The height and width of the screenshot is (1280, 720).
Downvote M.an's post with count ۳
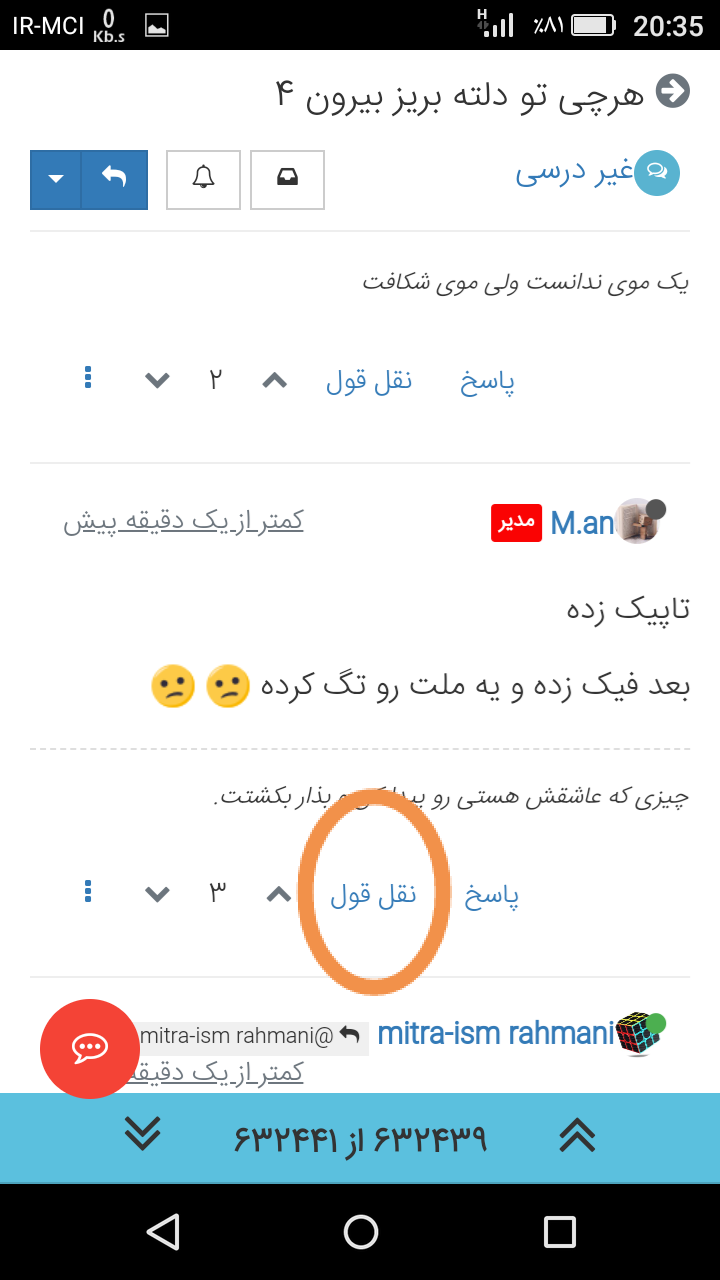157,895
